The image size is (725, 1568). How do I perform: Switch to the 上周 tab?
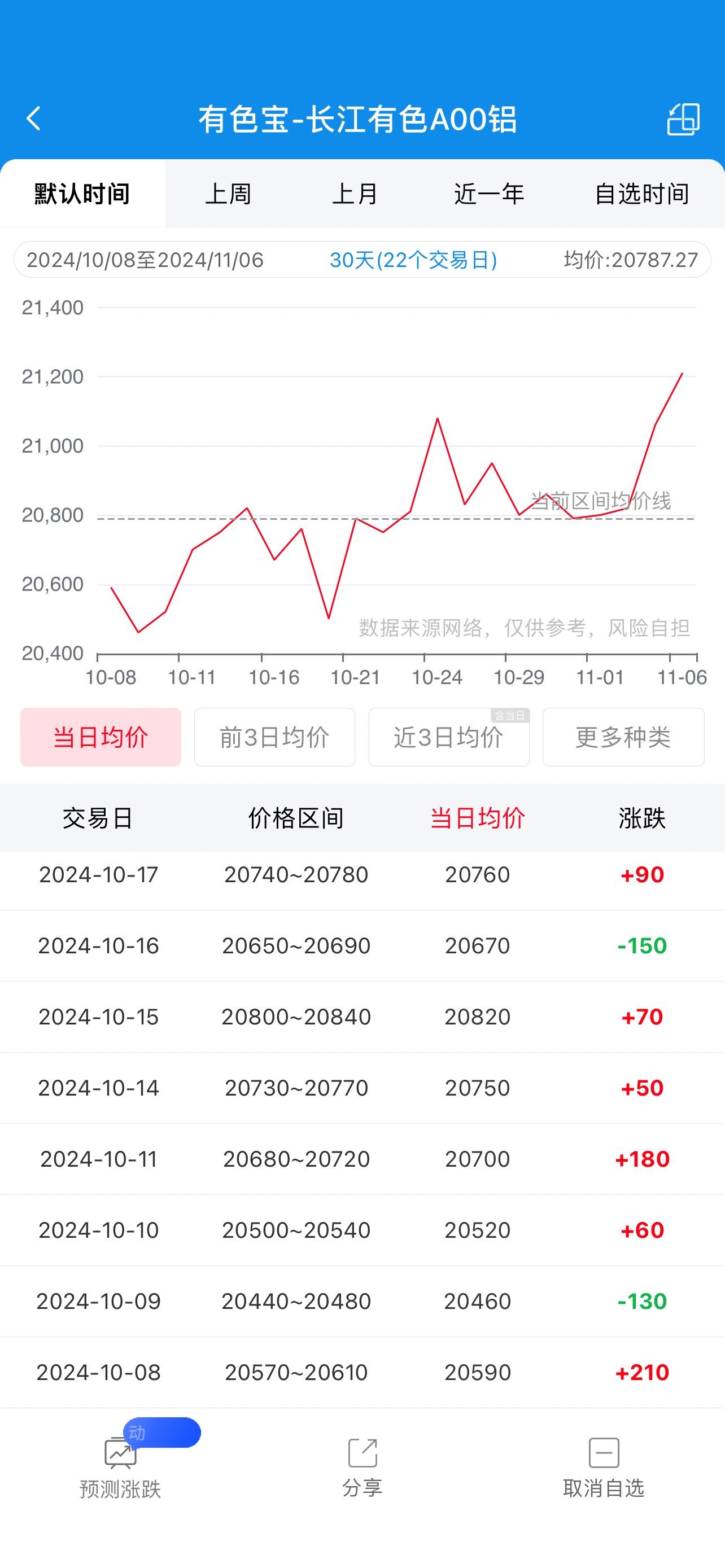pyautogui.click(x=228, y=194)
